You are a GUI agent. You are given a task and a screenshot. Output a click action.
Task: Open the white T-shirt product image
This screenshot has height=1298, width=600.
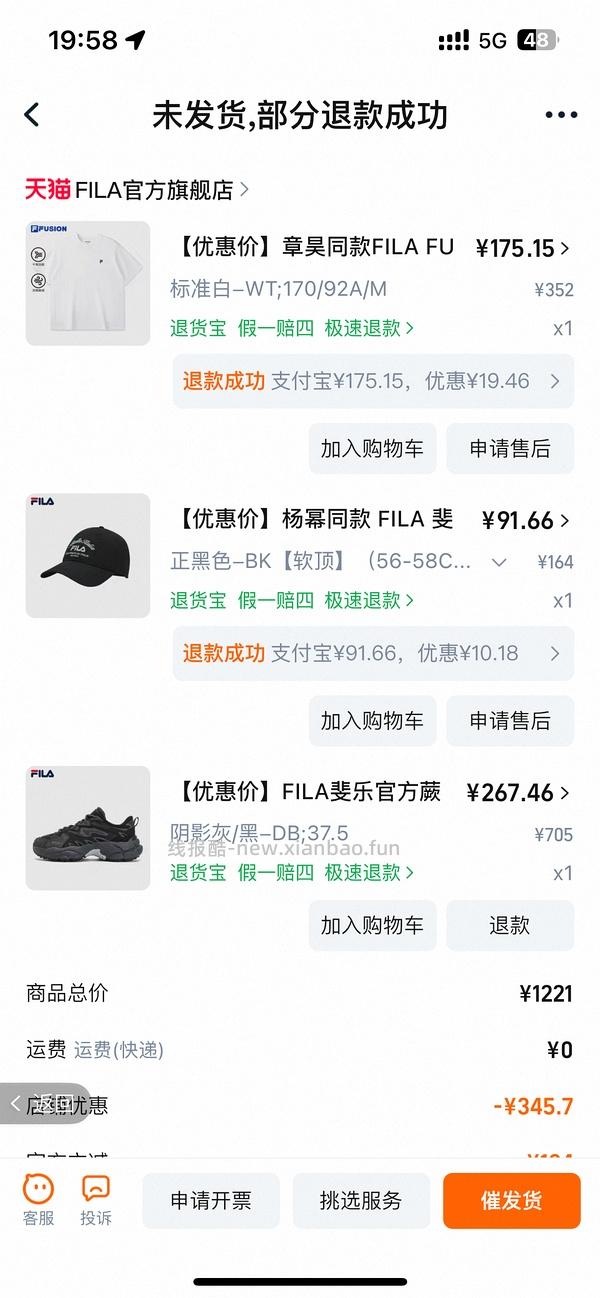click(88, 283)
